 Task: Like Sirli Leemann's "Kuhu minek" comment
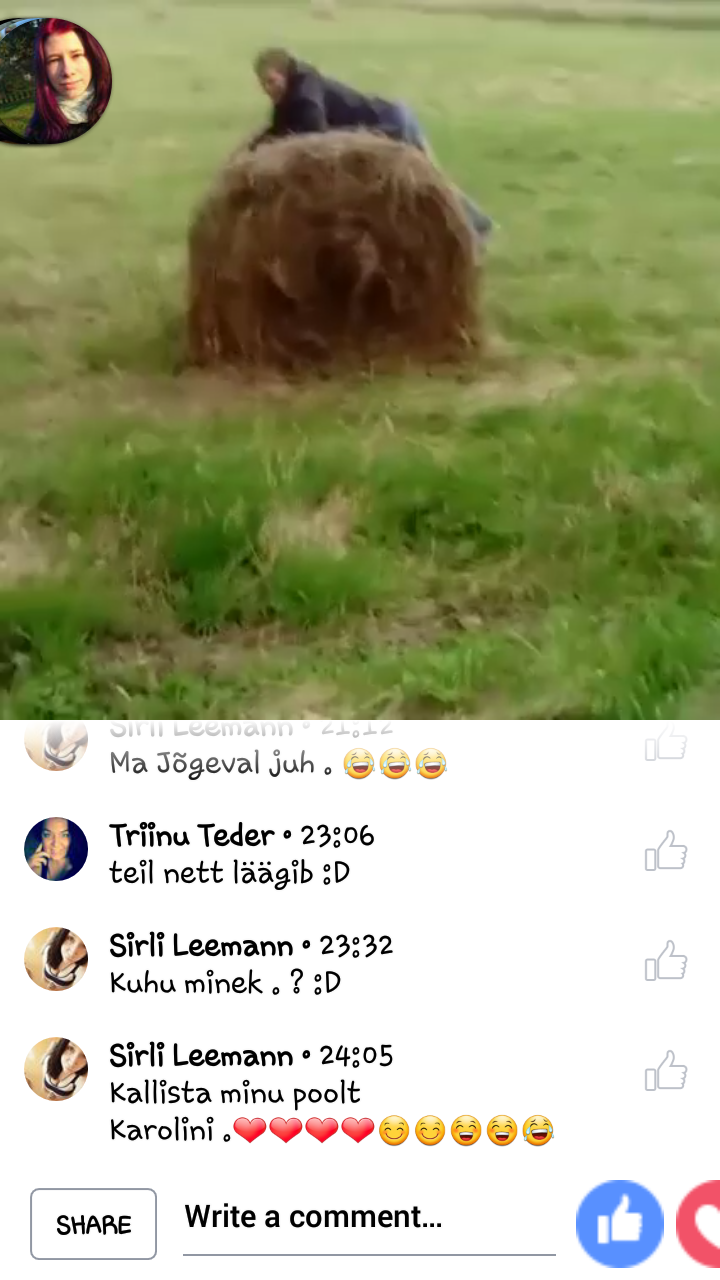tap(666, 962)
